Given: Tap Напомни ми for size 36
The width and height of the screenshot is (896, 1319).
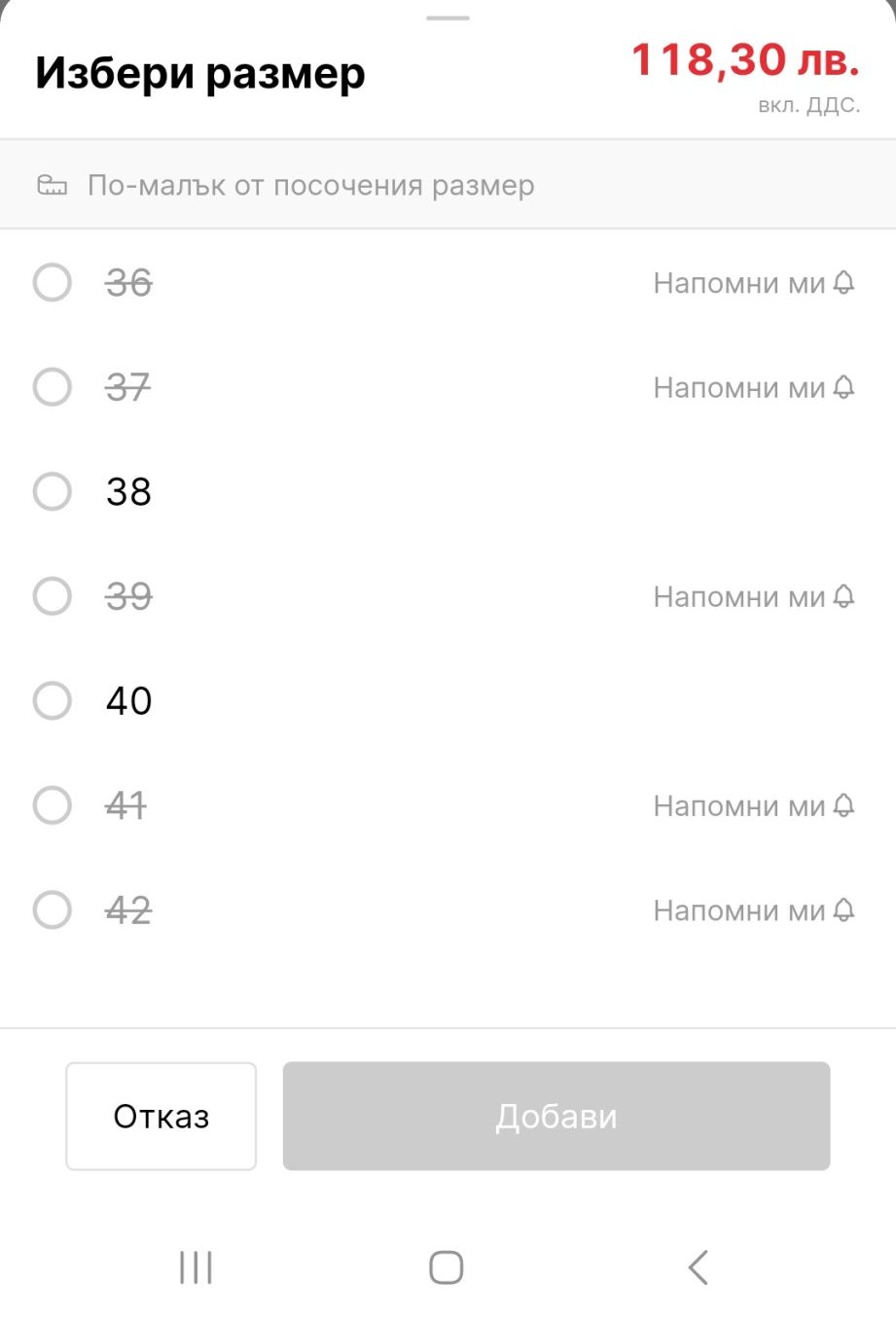Looking at the screenshot, I should point(753,283).
